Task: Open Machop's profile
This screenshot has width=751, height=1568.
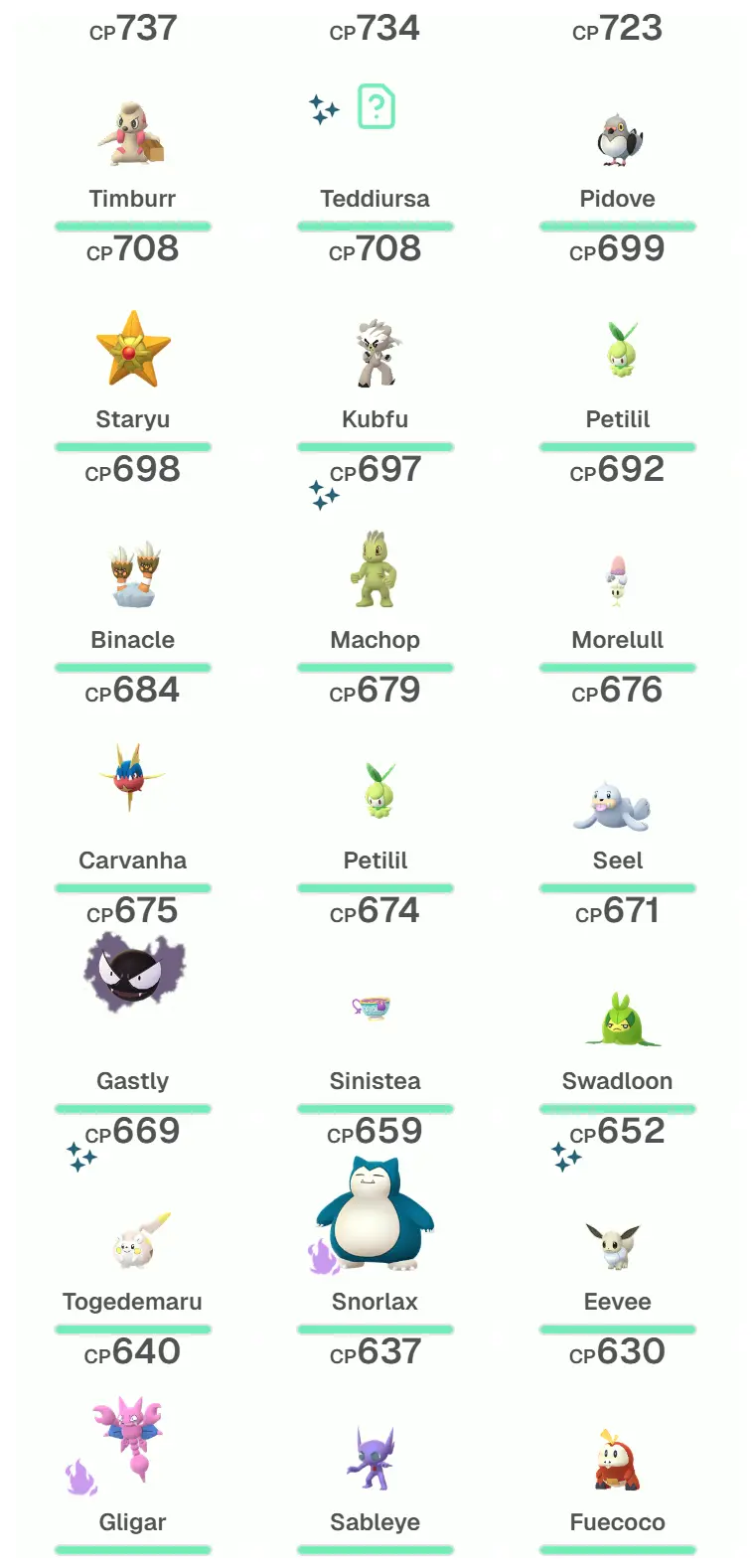Action: pos(375,571)
